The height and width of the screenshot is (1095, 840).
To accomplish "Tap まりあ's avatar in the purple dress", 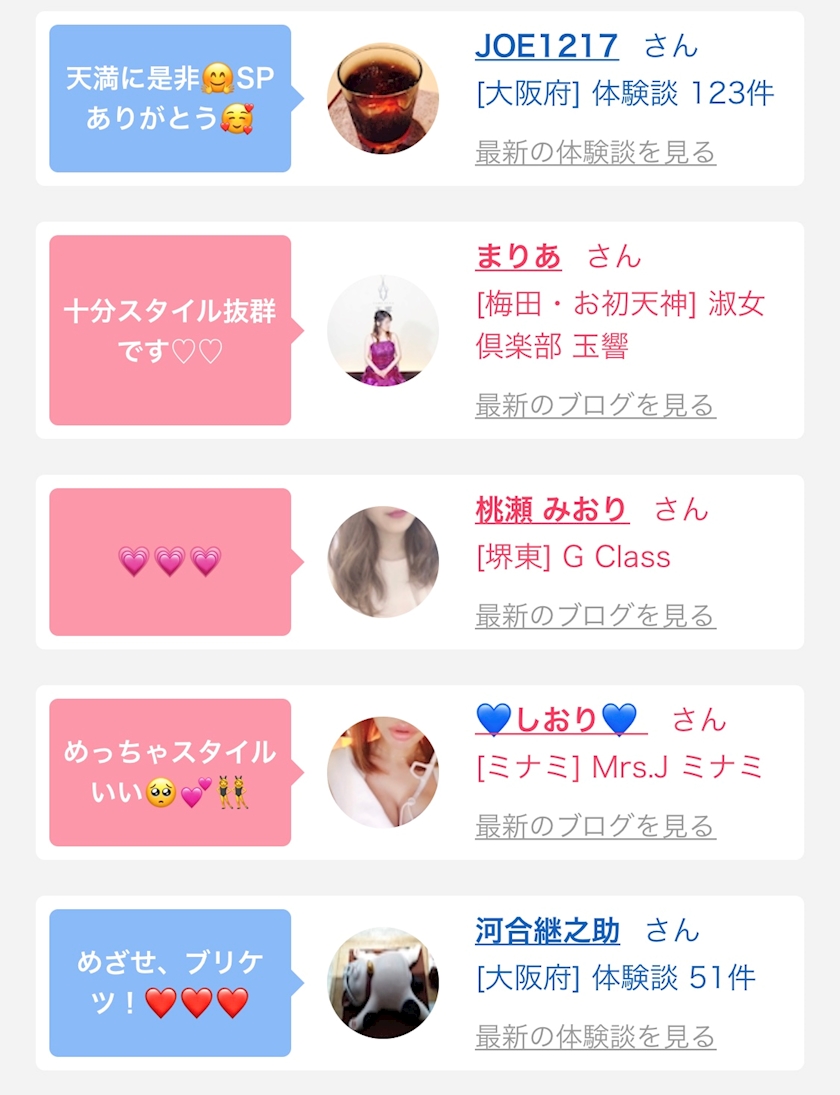I will 383,330.
